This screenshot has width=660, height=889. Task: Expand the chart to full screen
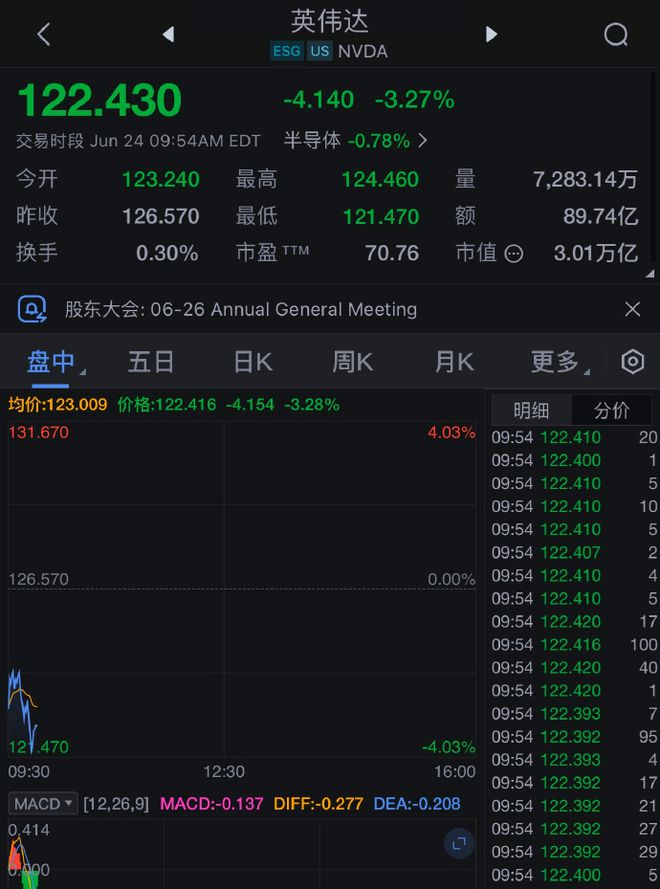click(x=459, y=844)
